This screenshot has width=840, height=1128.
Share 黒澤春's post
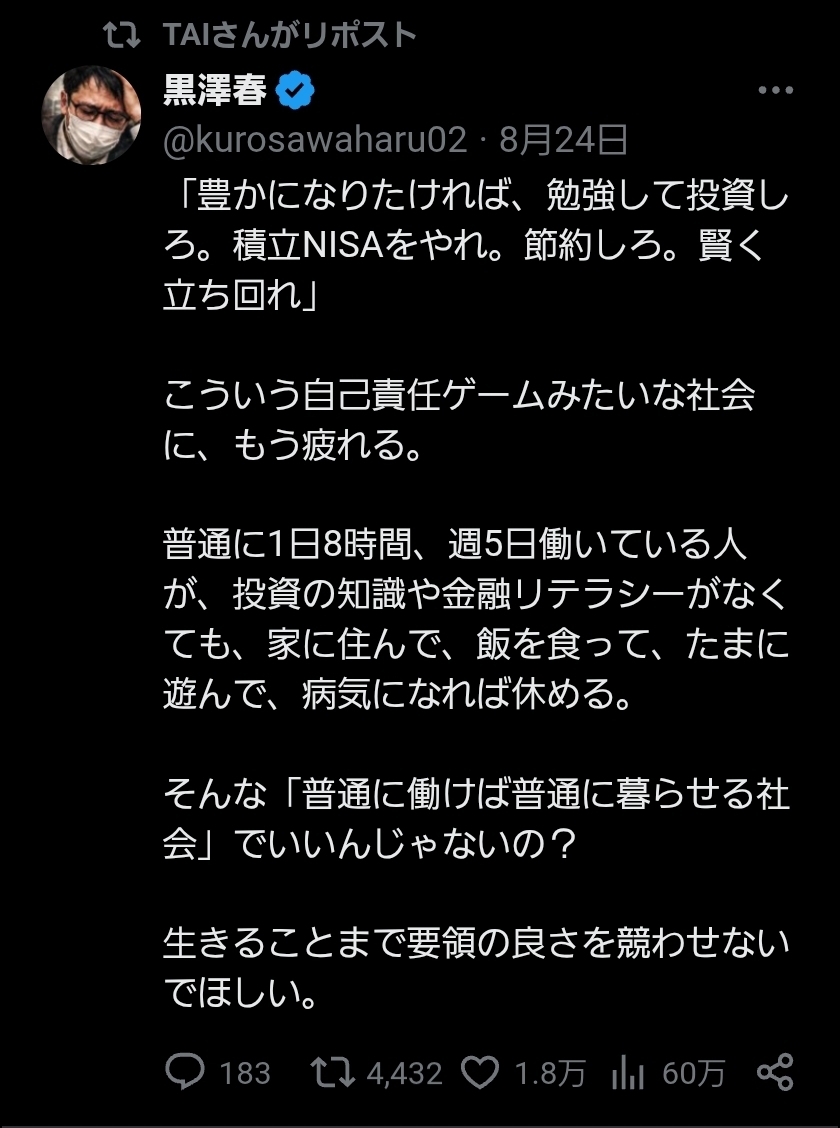click(775, 1071)
